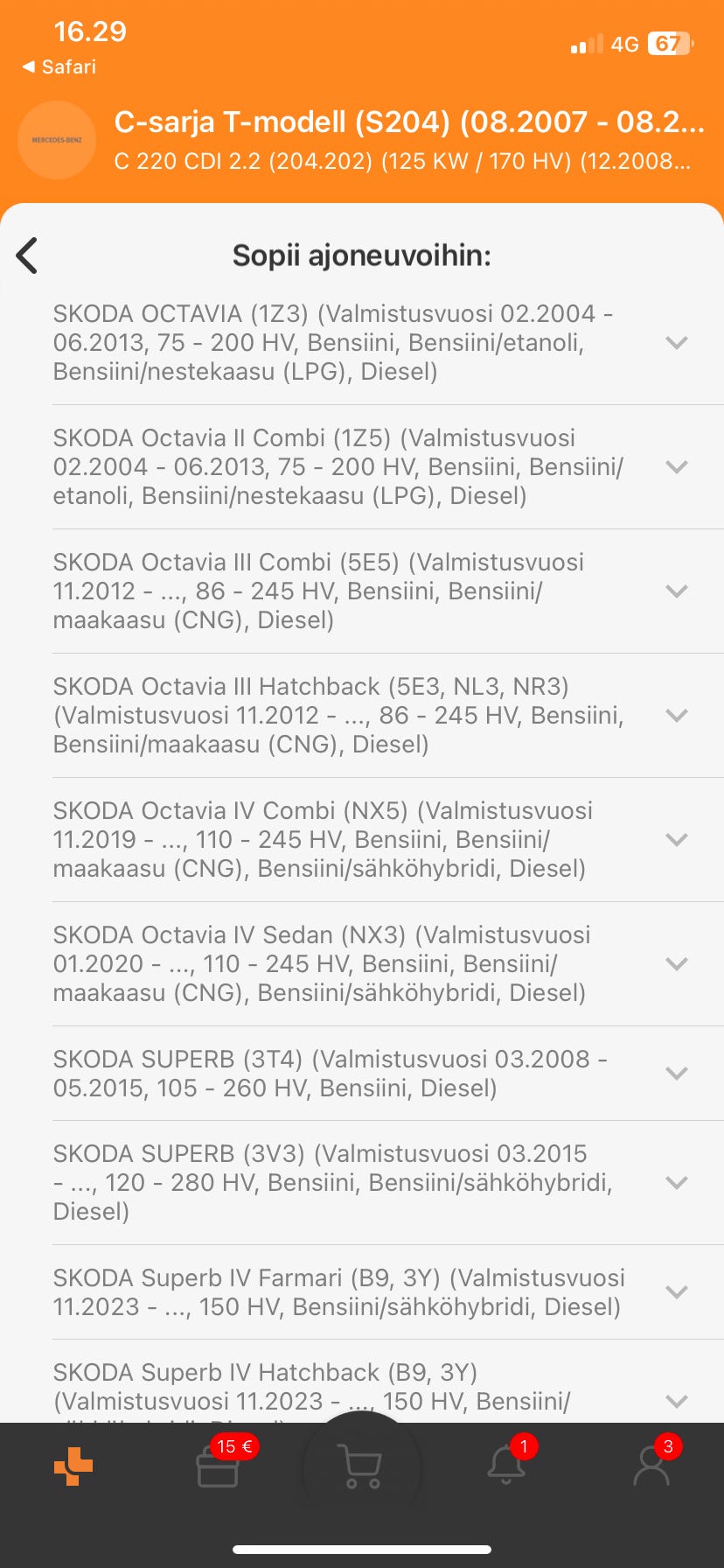Expand SKODA SUPERB (3T4) row
724x1568 pixels.
676,1074
